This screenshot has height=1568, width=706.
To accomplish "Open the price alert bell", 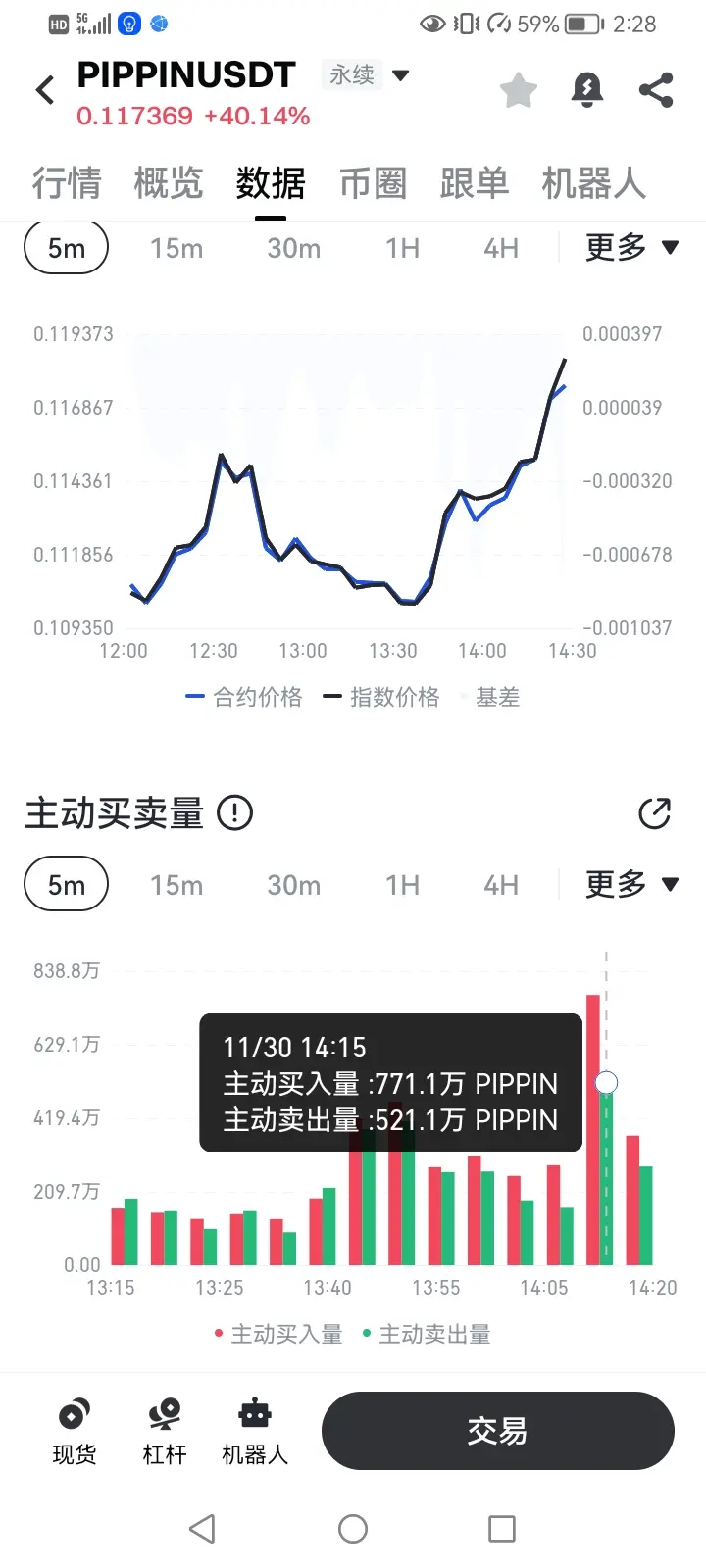I will point(586,91).
